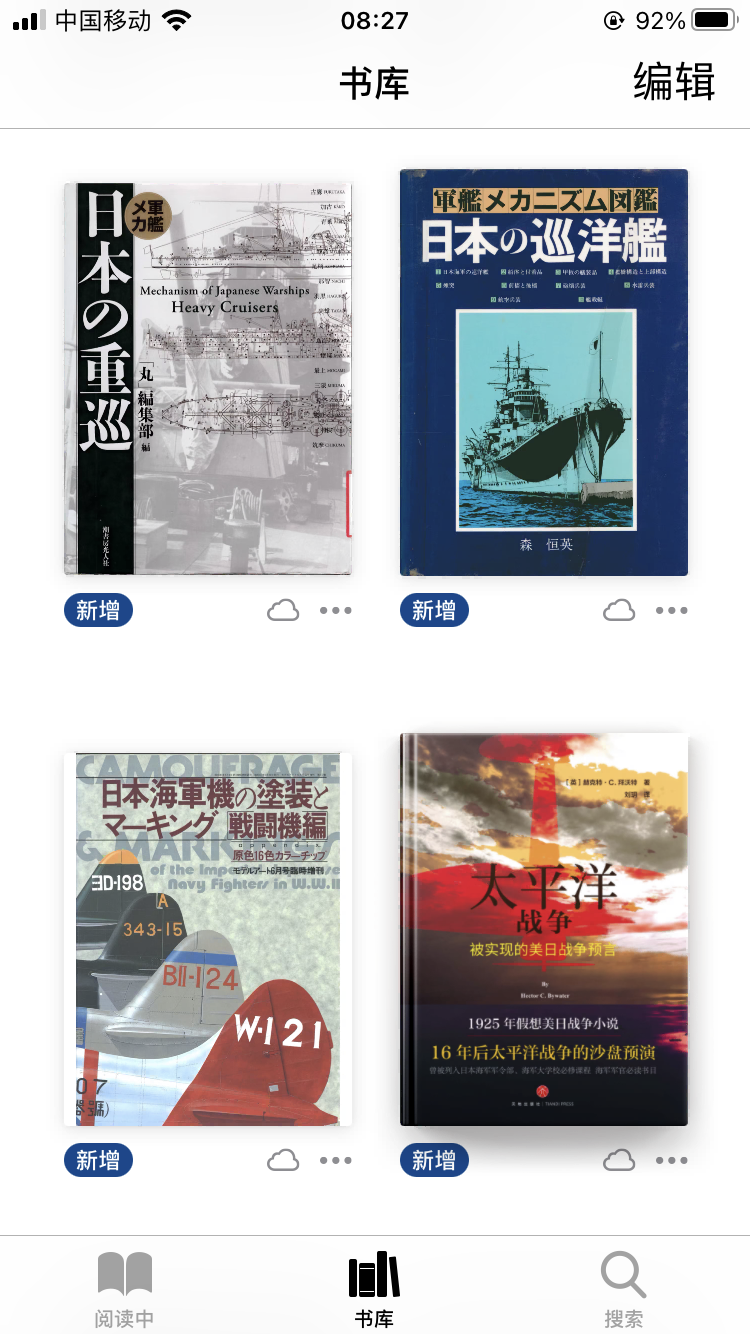The image size is (750, 1334).
Task: Open more options for 日本の重巡
Action: (336, 610)
